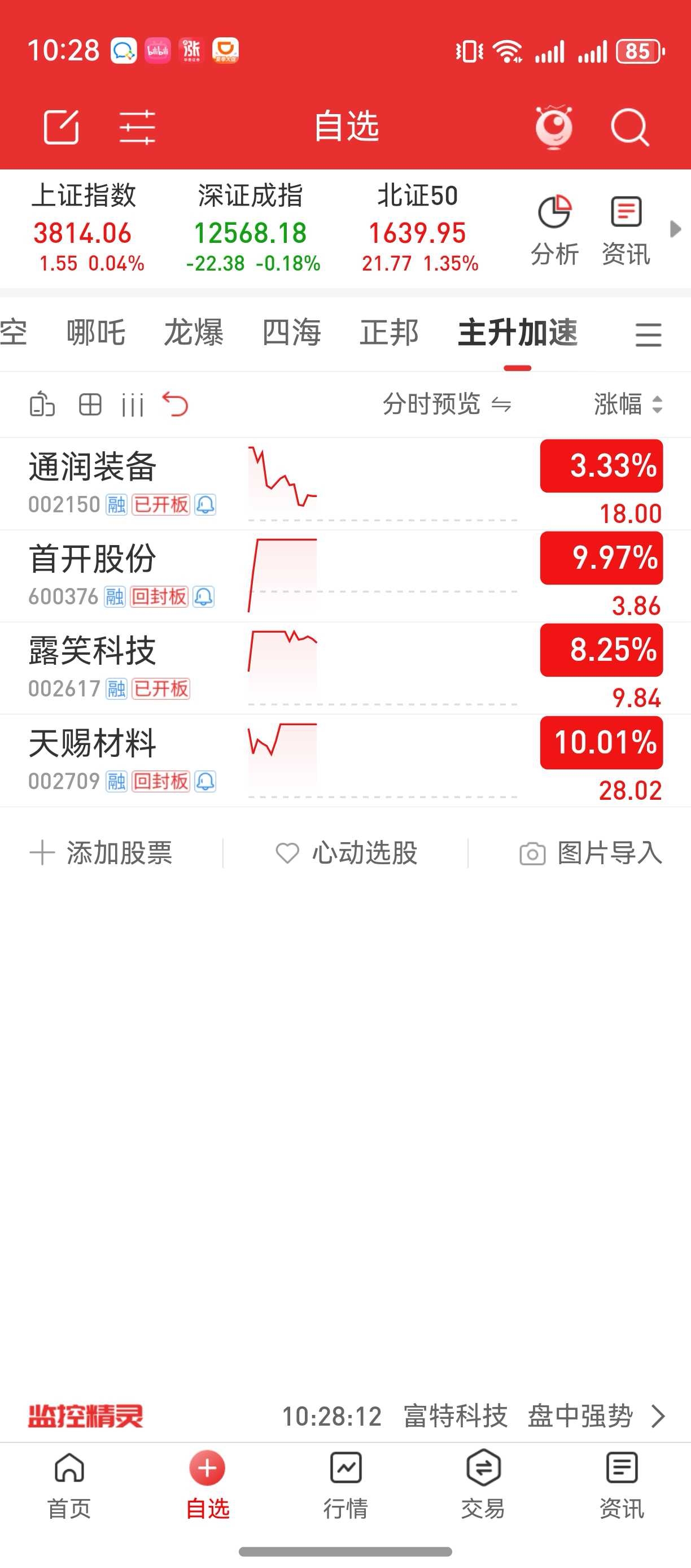Select the 正邦 group tab

pyautogui.click(x=390, y=333)
